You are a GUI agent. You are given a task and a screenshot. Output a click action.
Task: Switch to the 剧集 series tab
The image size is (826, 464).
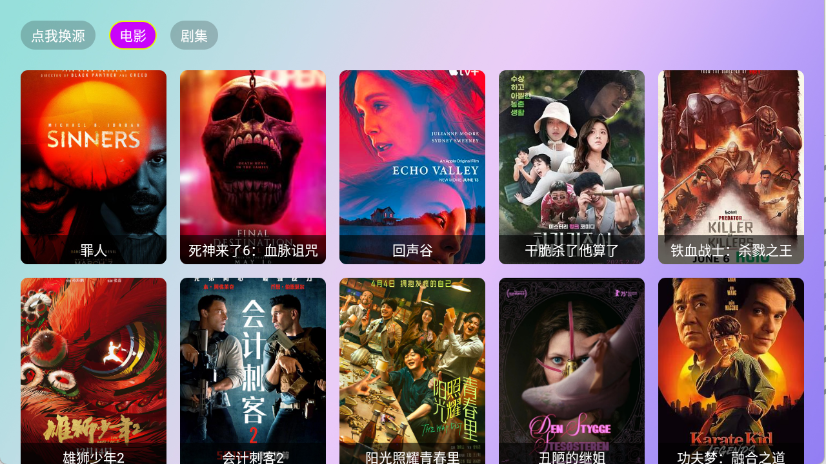point(194,36)
